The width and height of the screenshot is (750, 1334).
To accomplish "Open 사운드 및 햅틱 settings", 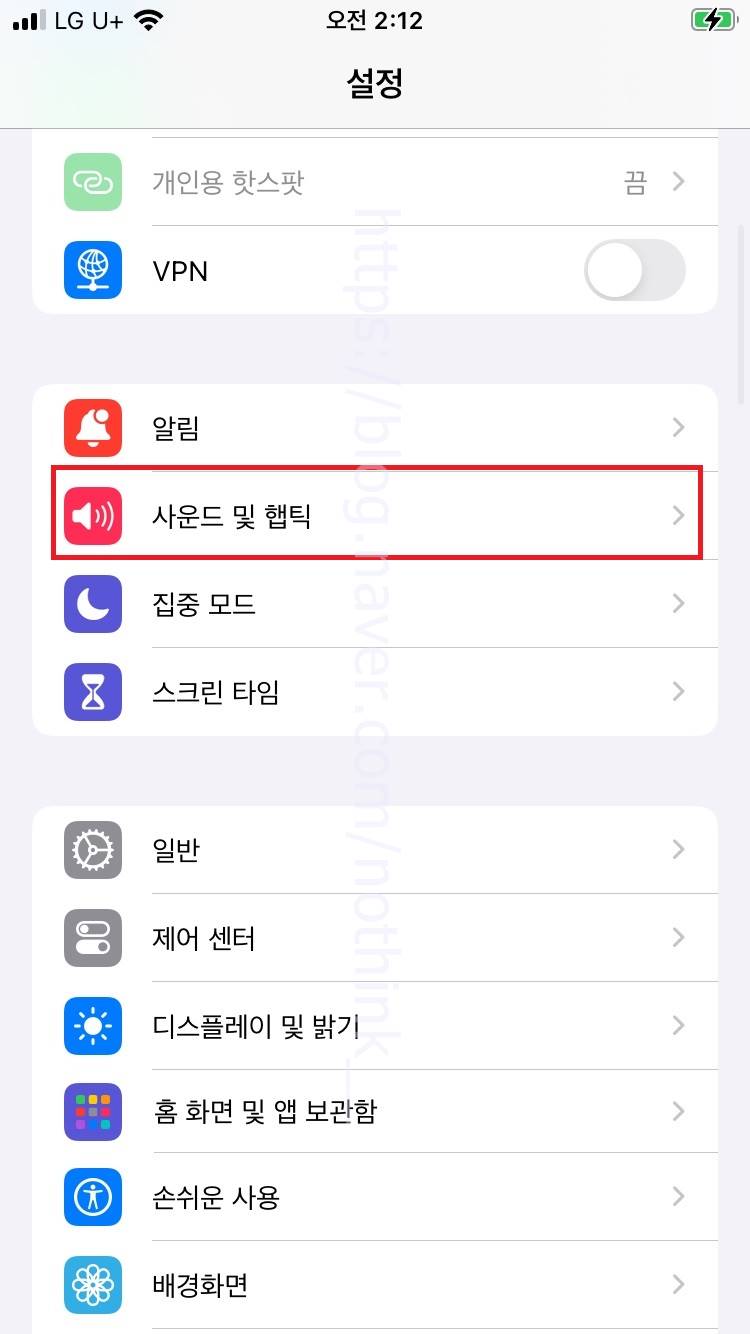I will click(x=375, y=516).
